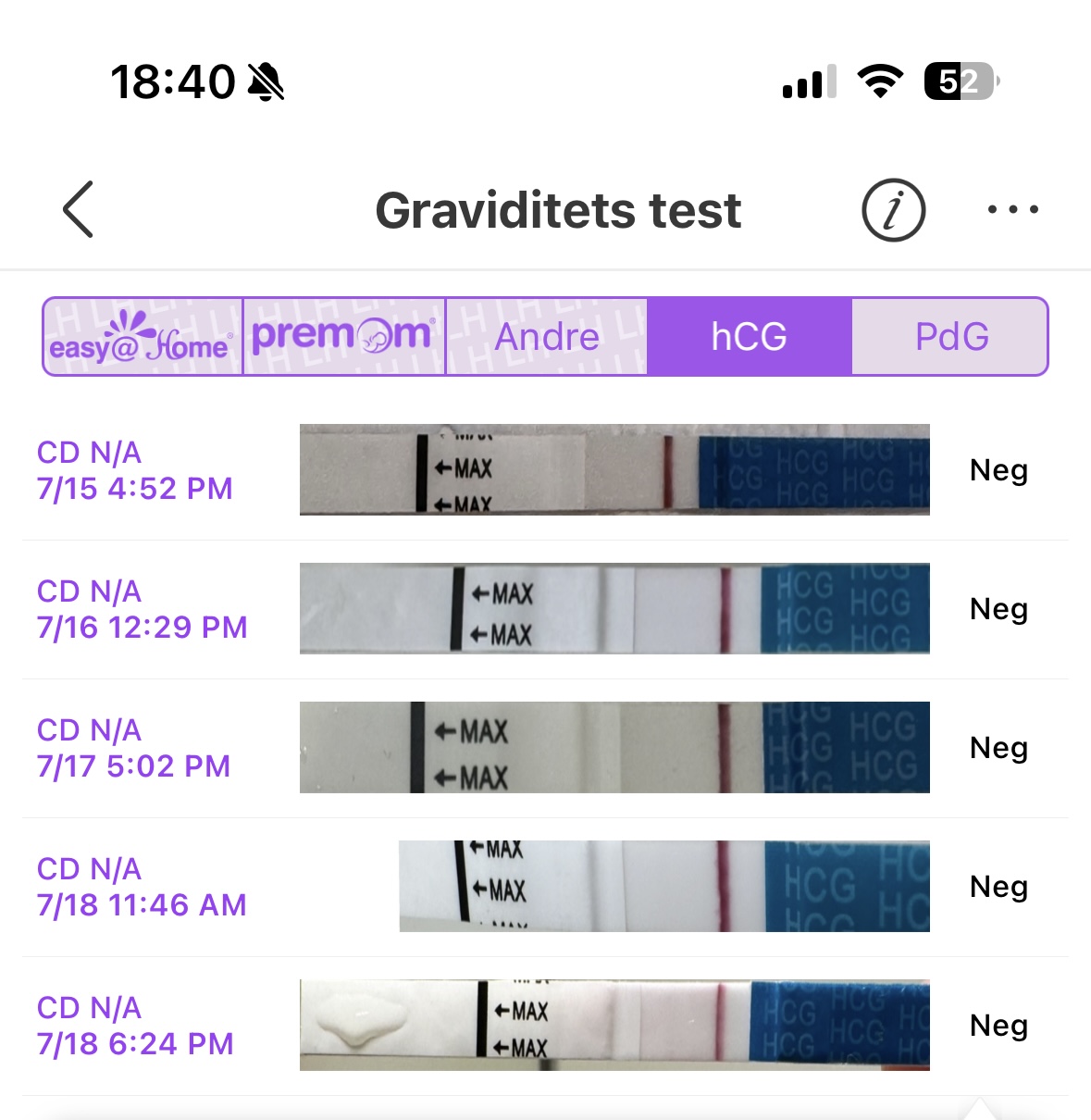Select the Andre tab
Viewport: 1091px width, 1120px height.
point(547,337)
